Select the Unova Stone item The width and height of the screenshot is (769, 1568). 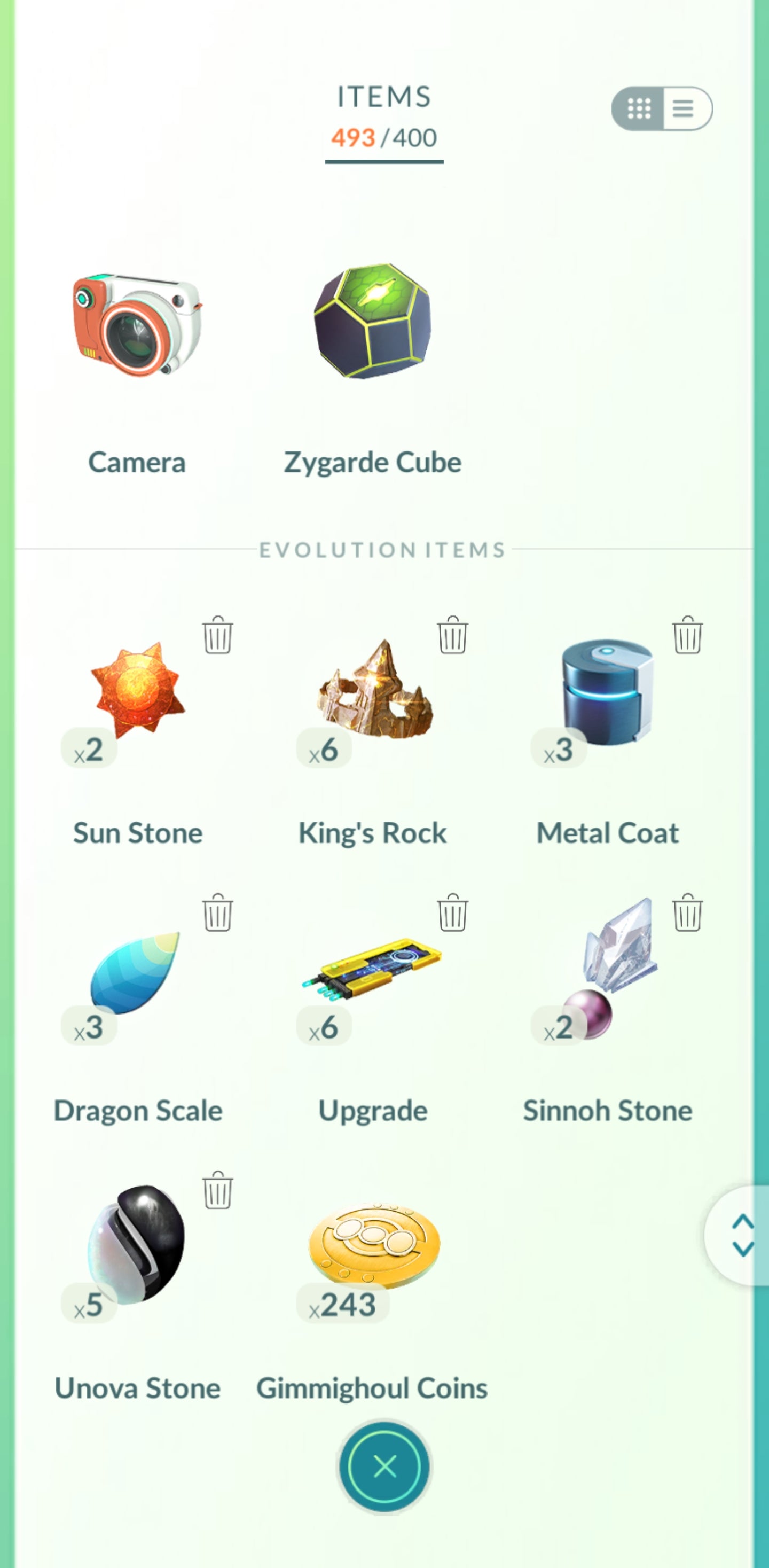tap(136, 1245)
